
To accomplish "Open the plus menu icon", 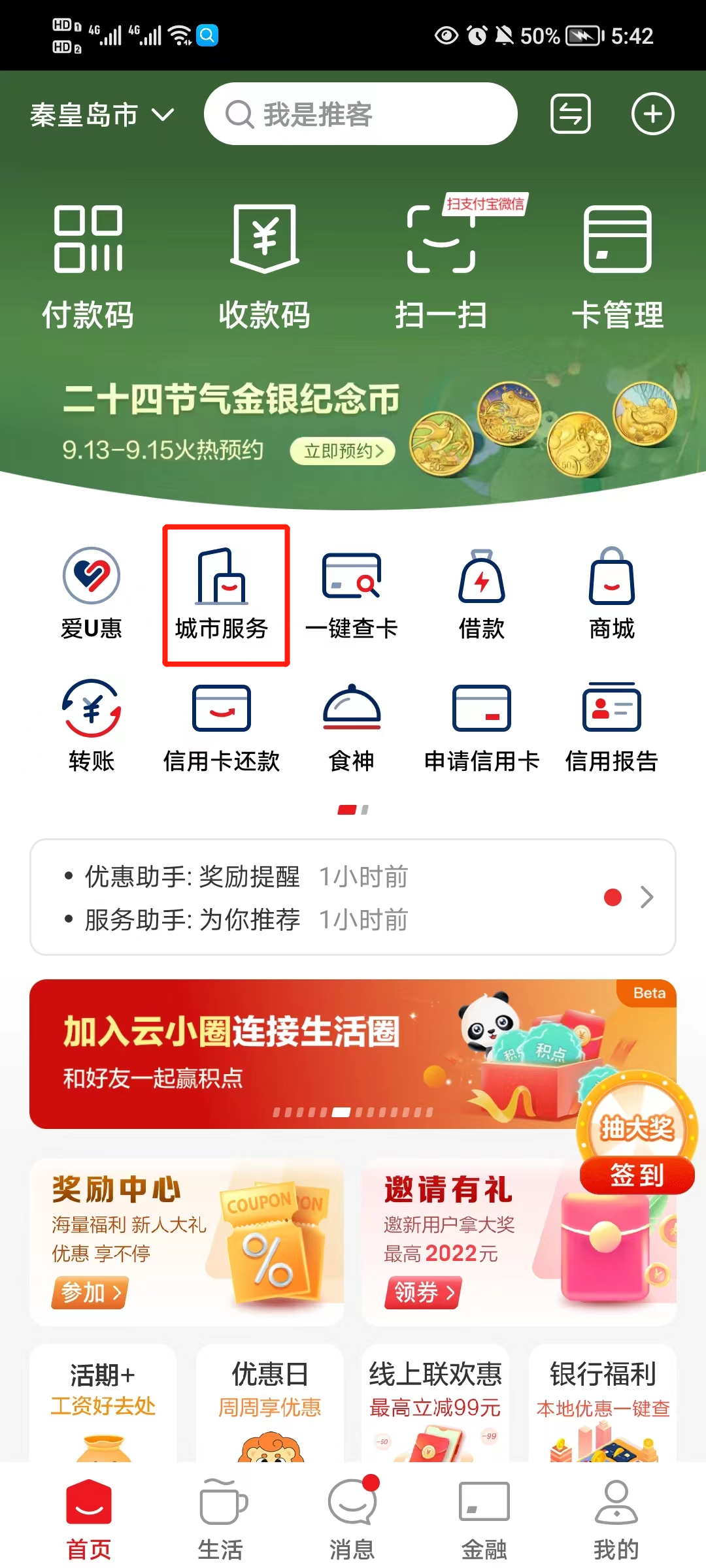I will (652, 114).
